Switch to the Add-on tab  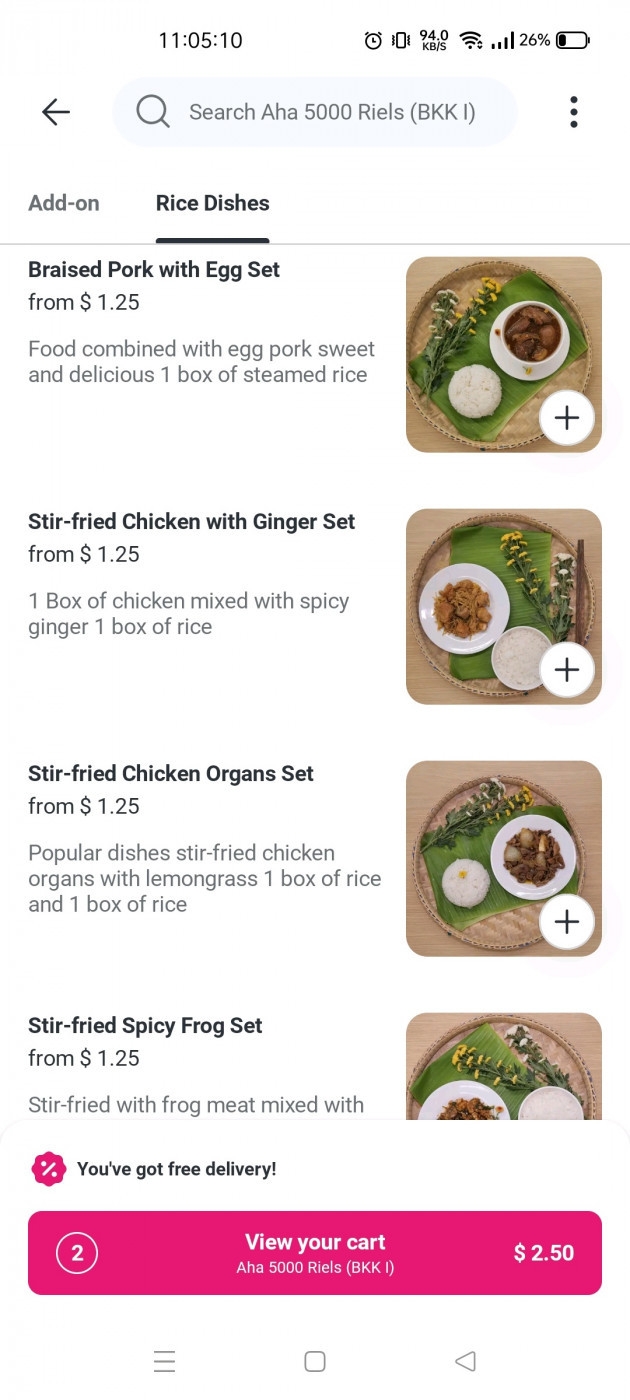[64, 203]
